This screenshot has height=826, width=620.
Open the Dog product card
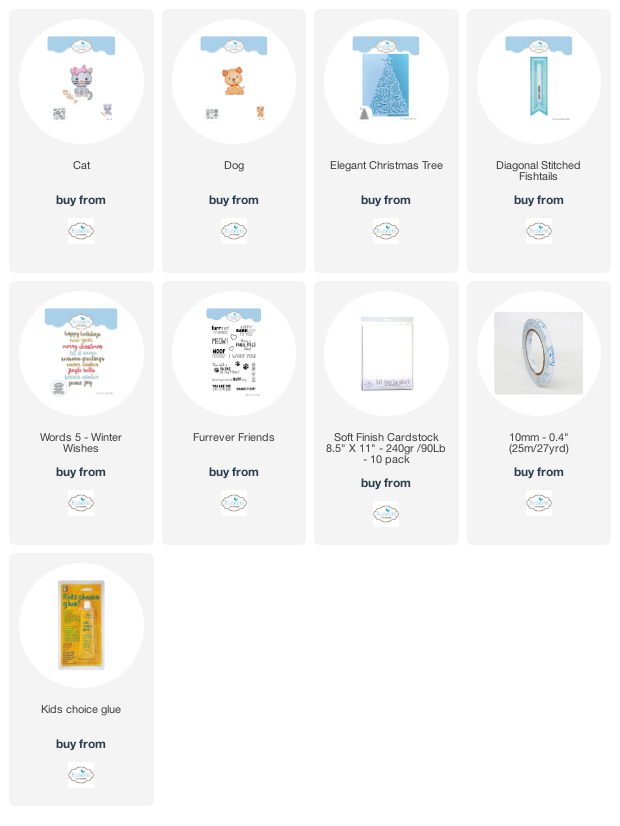(233, 82)
